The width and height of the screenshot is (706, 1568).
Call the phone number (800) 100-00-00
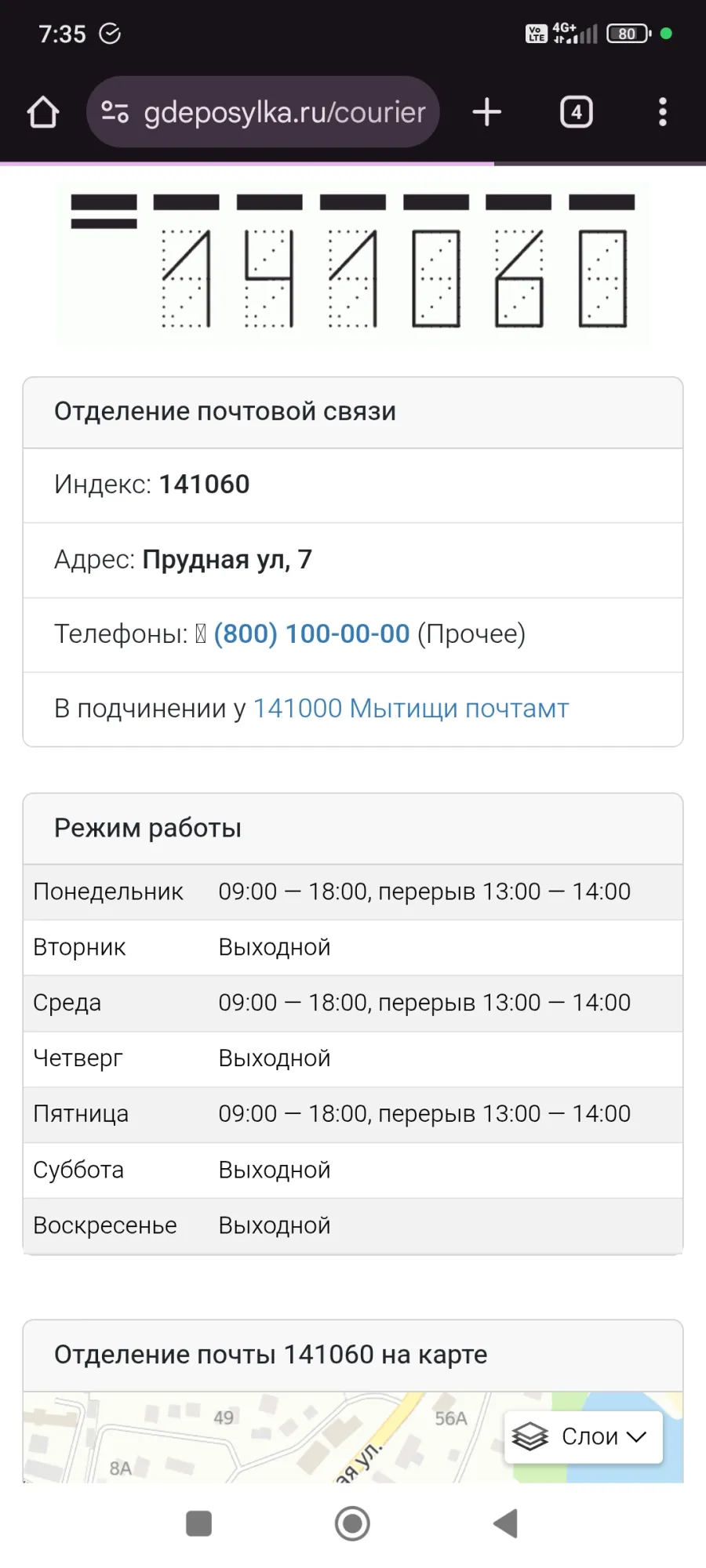311,633
